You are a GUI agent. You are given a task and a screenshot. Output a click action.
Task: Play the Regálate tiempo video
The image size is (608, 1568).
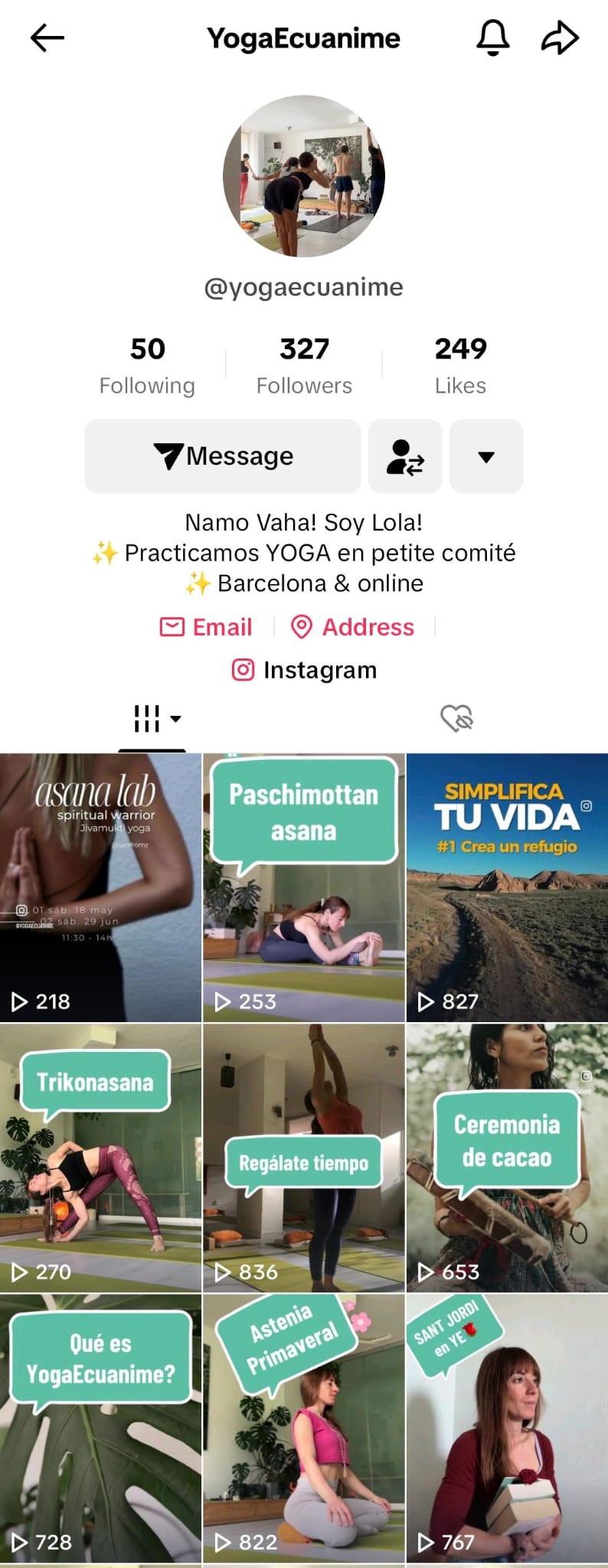click(304, 1158)
